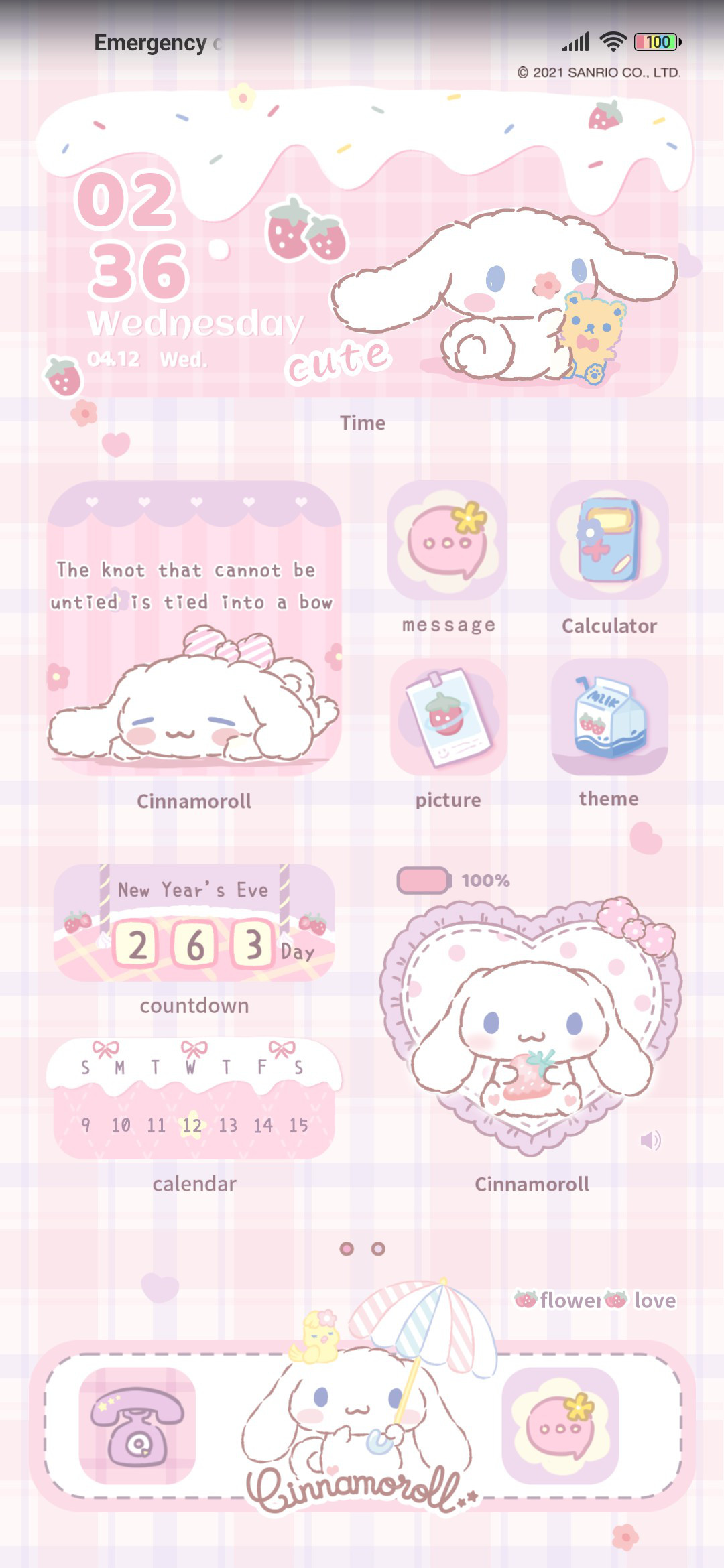Screen dimensions: 724x1568
Task: Open the messages icon in the dock
Action: (560, 1425)
